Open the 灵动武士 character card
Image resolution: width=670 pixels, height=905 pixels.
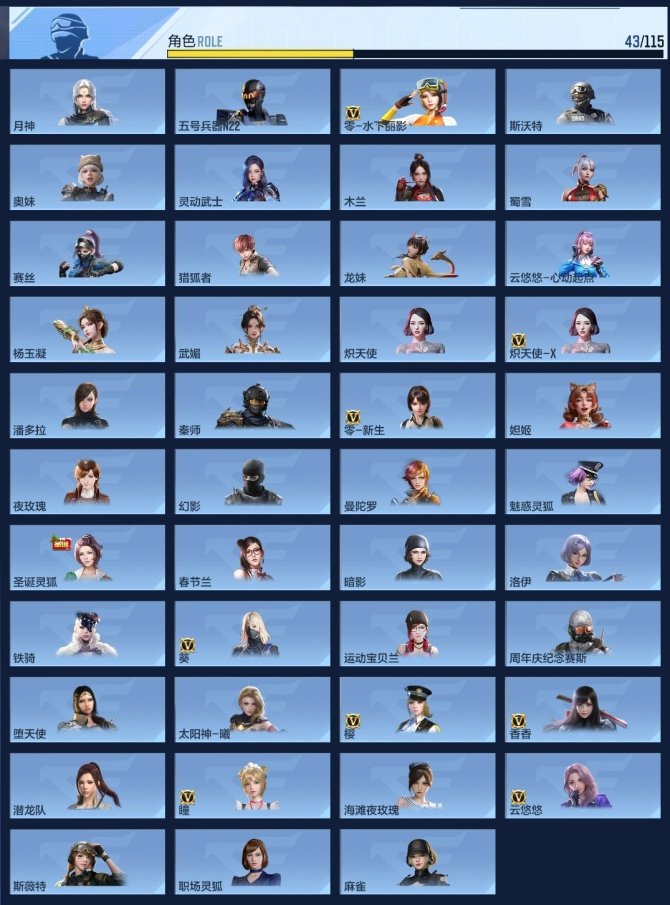[x=252, y=177]
